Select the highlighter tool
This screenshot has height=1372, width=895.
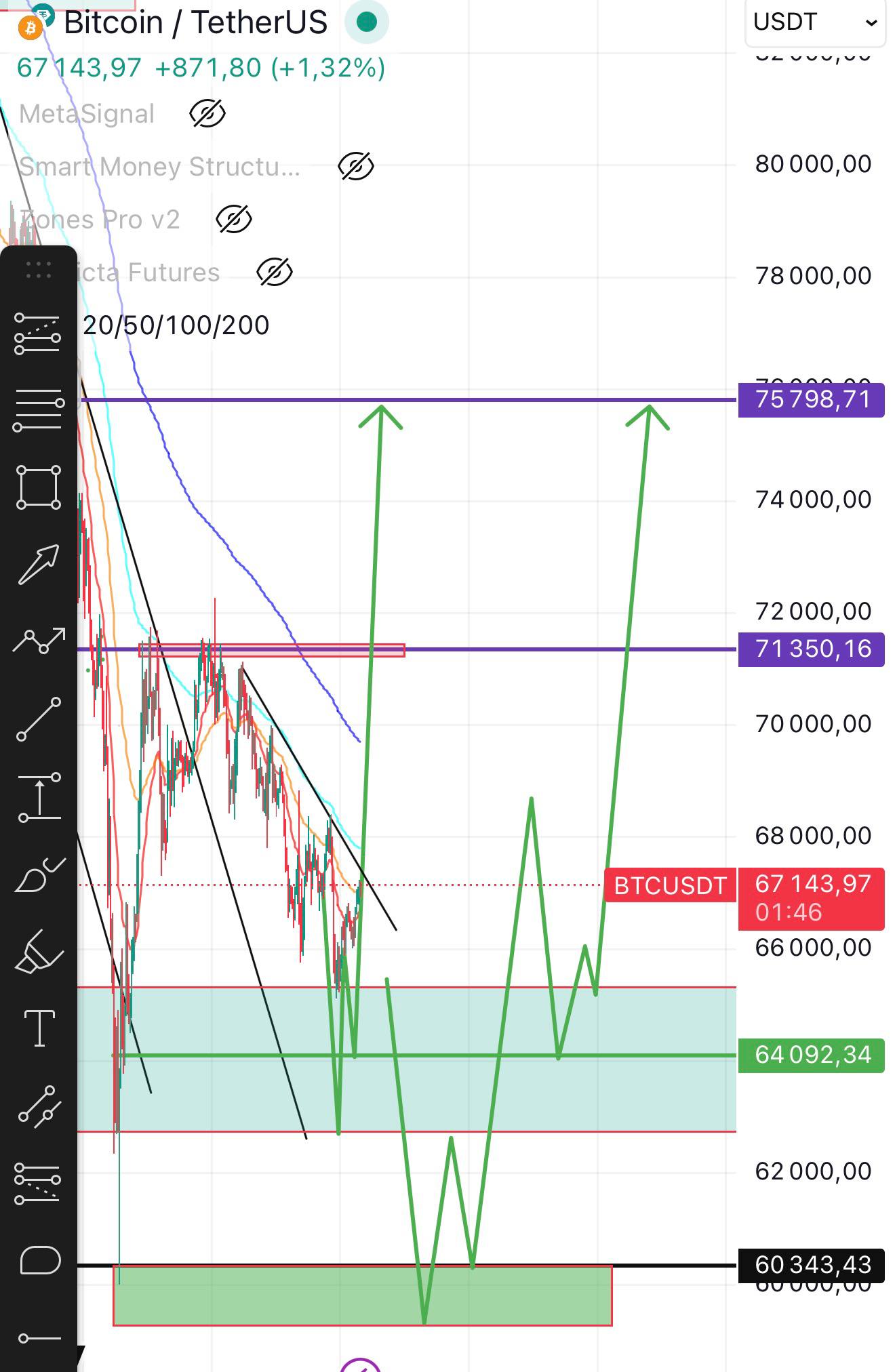point(39,952)
